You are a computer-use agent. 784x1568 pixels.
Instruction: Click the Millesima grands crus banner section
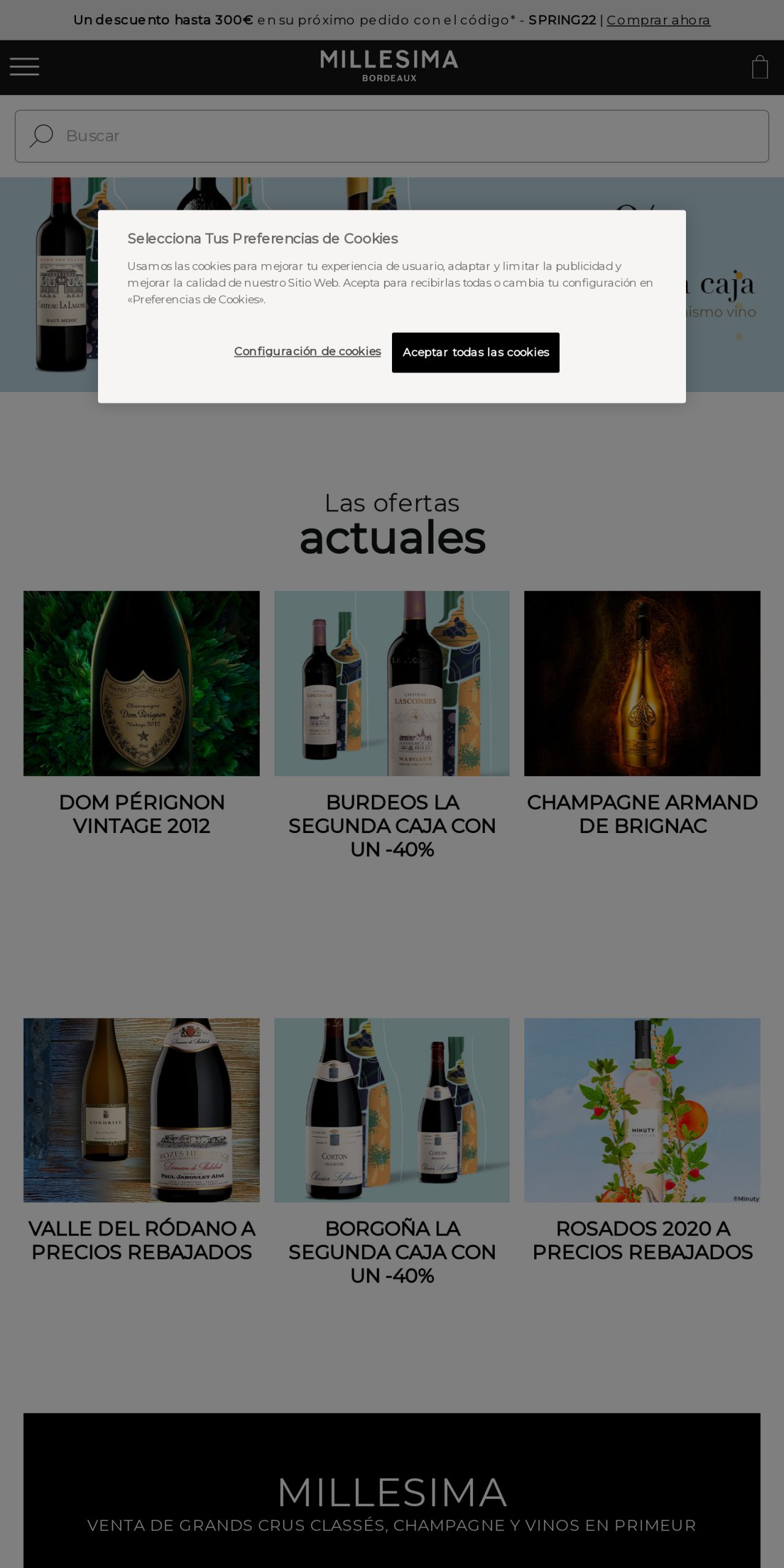(x=391, y=1488)
